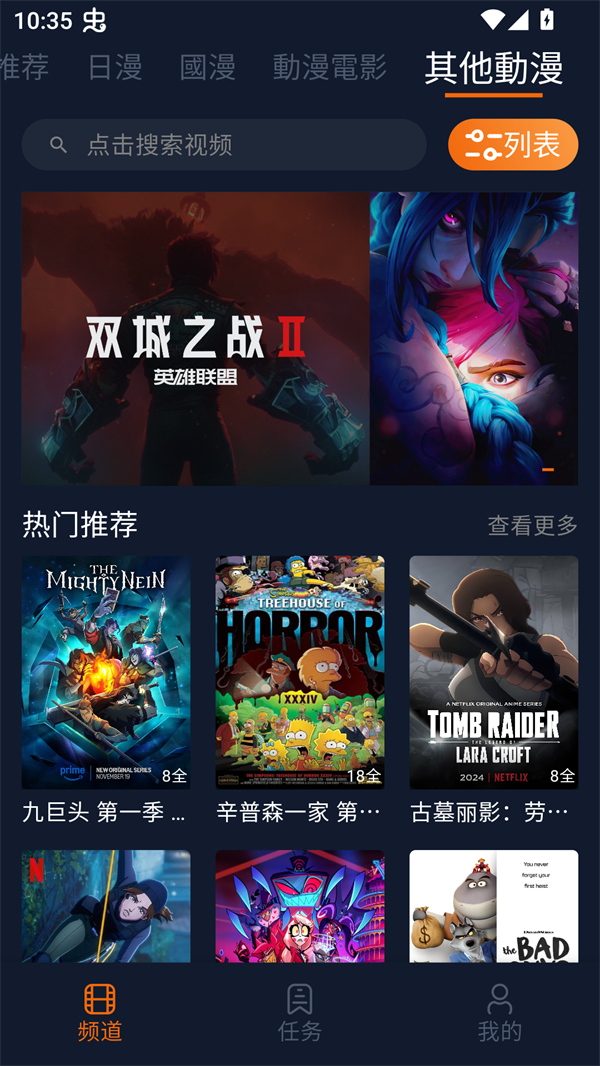This screenshot has width=600, height=1066.
Task: Select the 國漫 tab
Action: point(208,67)
